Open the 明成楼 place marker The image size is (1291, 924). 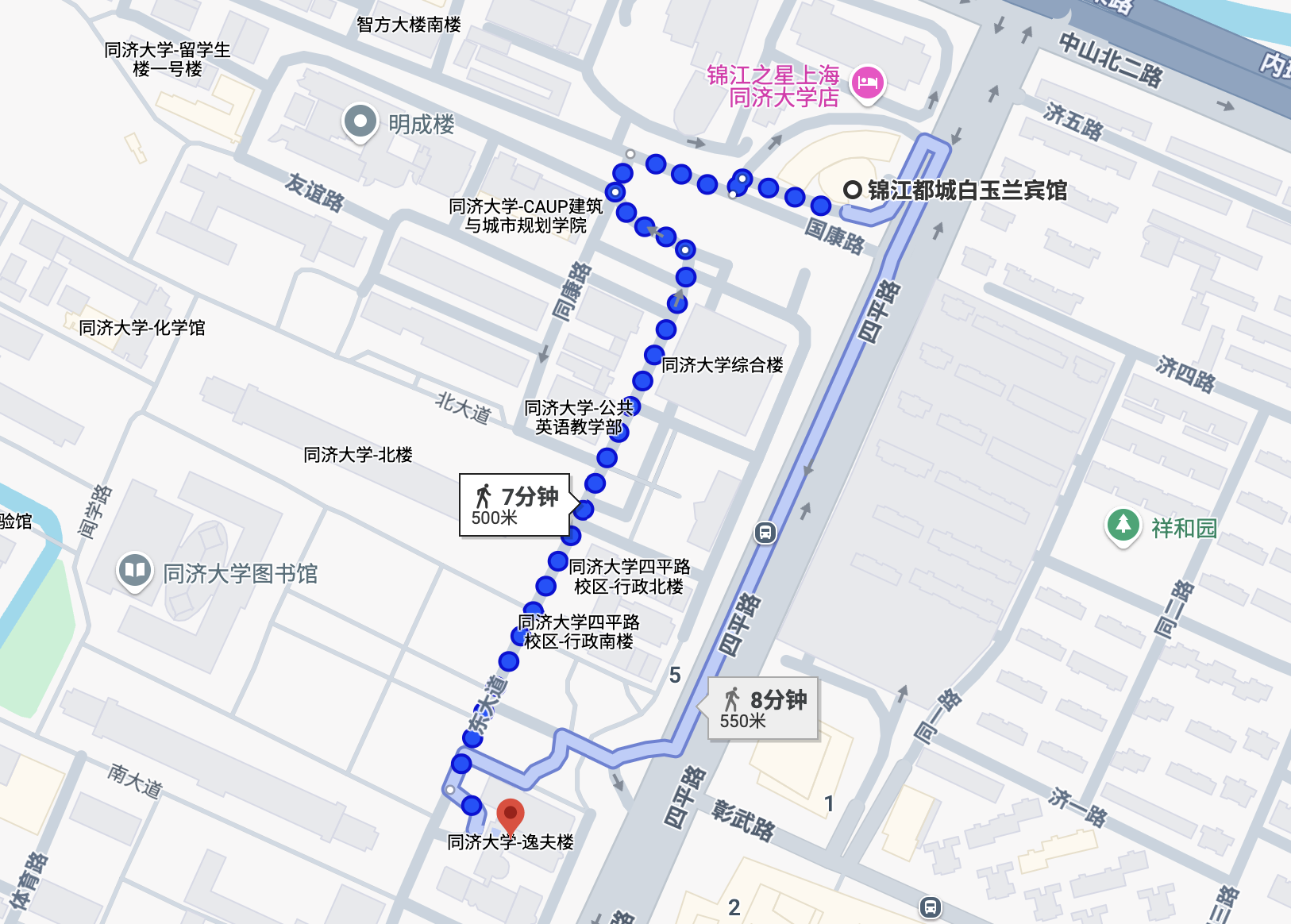click(x=360, y=122)
